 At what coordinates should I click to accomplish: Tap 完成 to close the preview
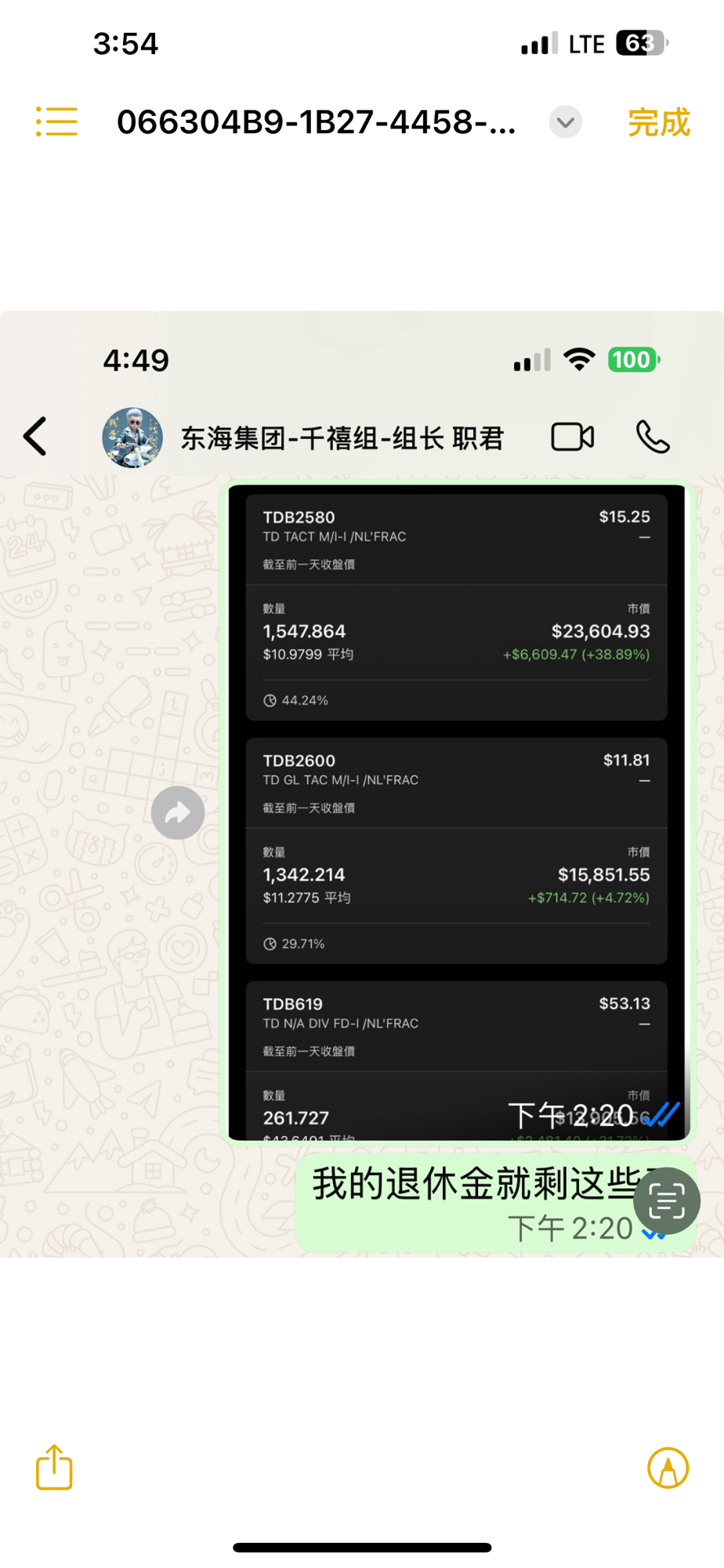(x=658, y=123)
